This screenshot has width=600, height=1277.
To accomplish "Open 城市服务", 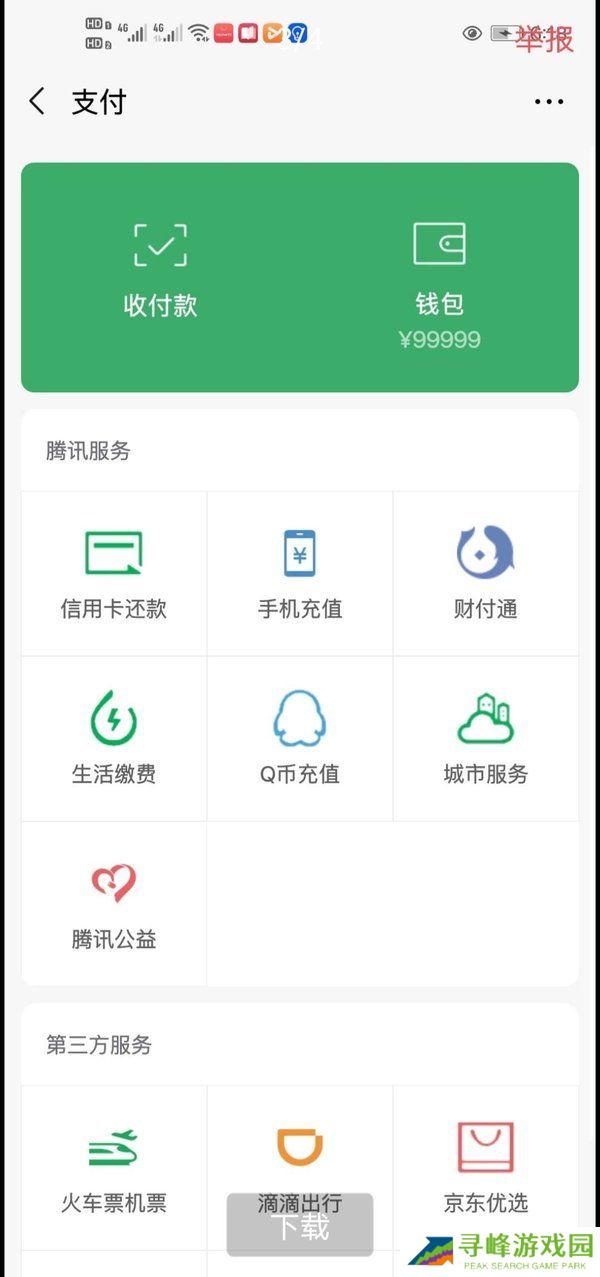I will point(485,739).
